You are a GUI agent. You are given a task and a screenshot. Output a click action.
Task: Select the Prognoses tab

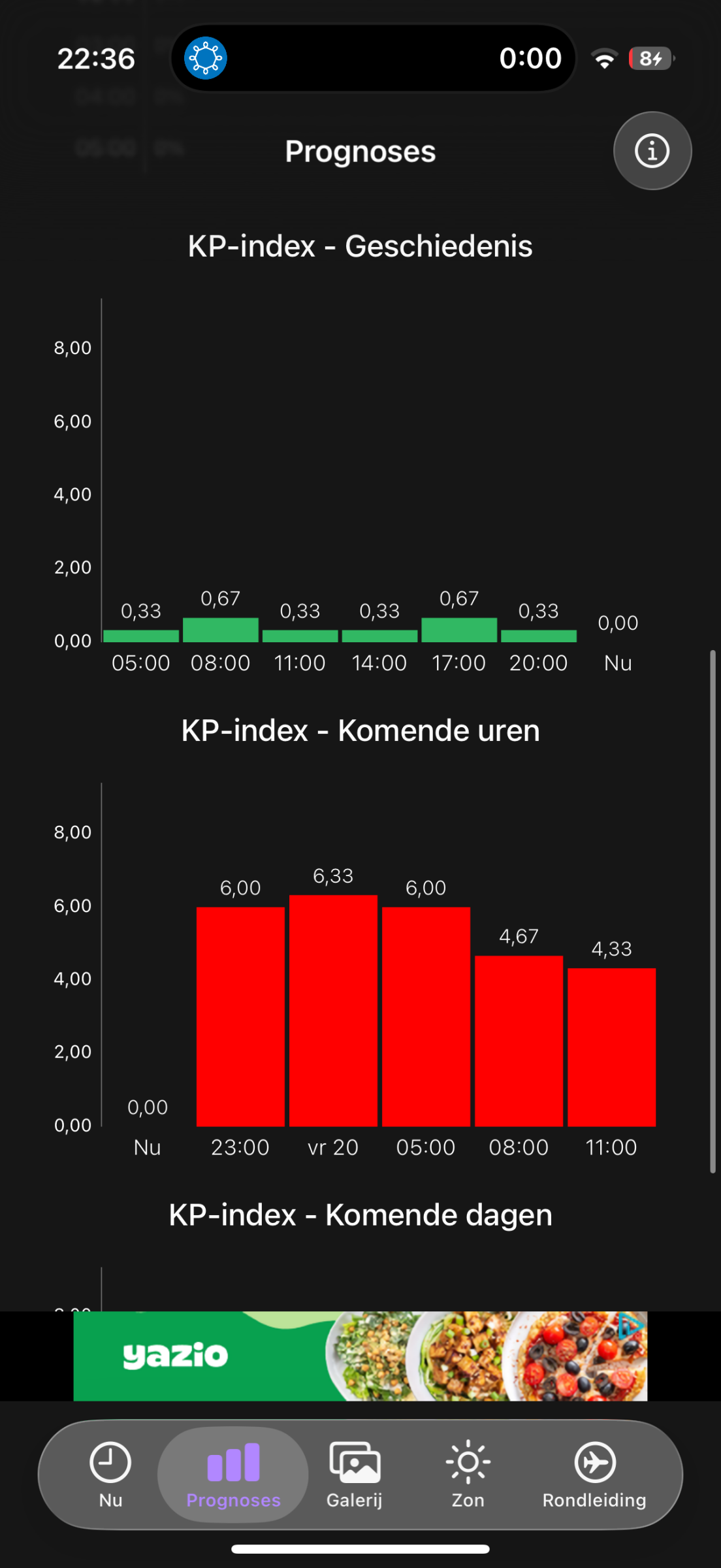pos(233,1475)
